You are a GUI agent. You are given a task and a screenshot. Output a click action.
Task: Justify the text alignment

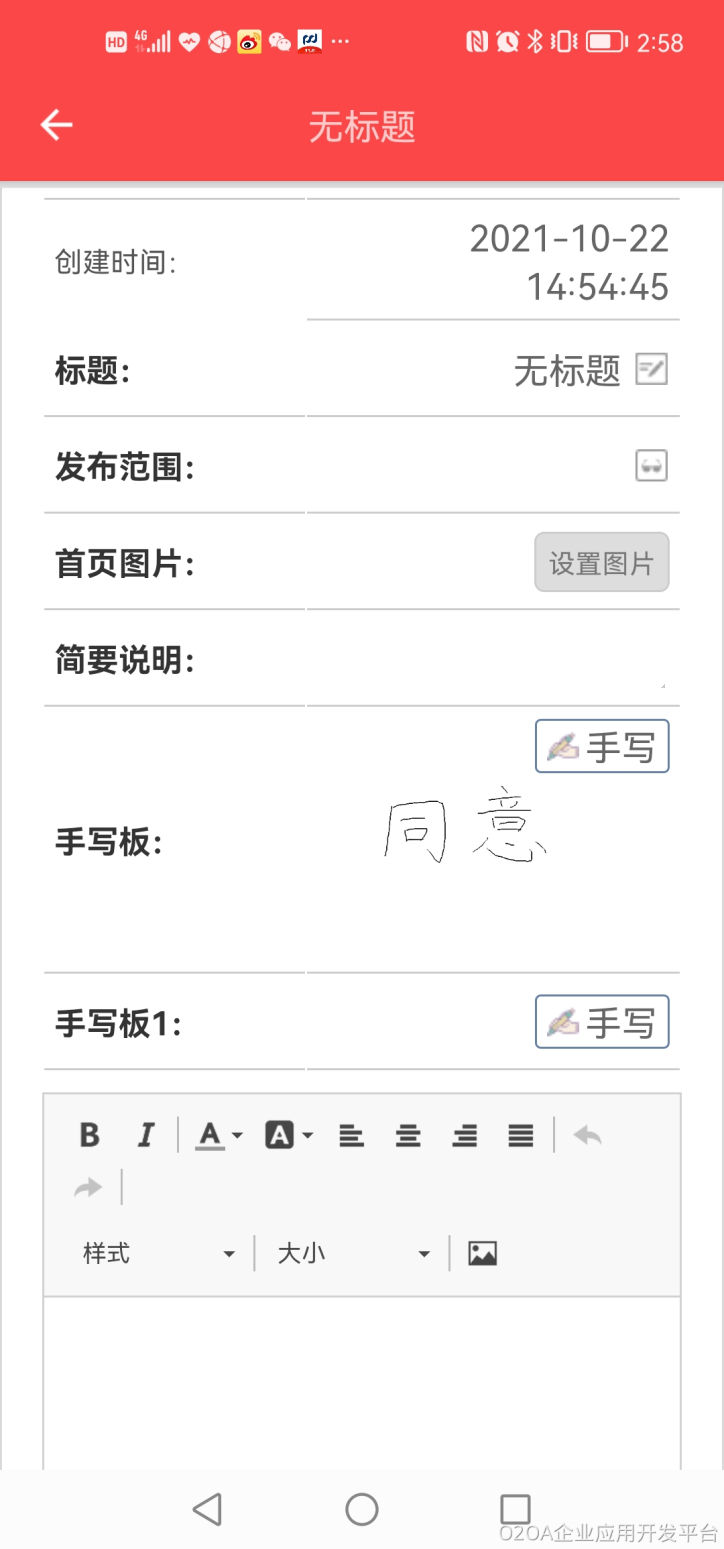pos(521,1135)
